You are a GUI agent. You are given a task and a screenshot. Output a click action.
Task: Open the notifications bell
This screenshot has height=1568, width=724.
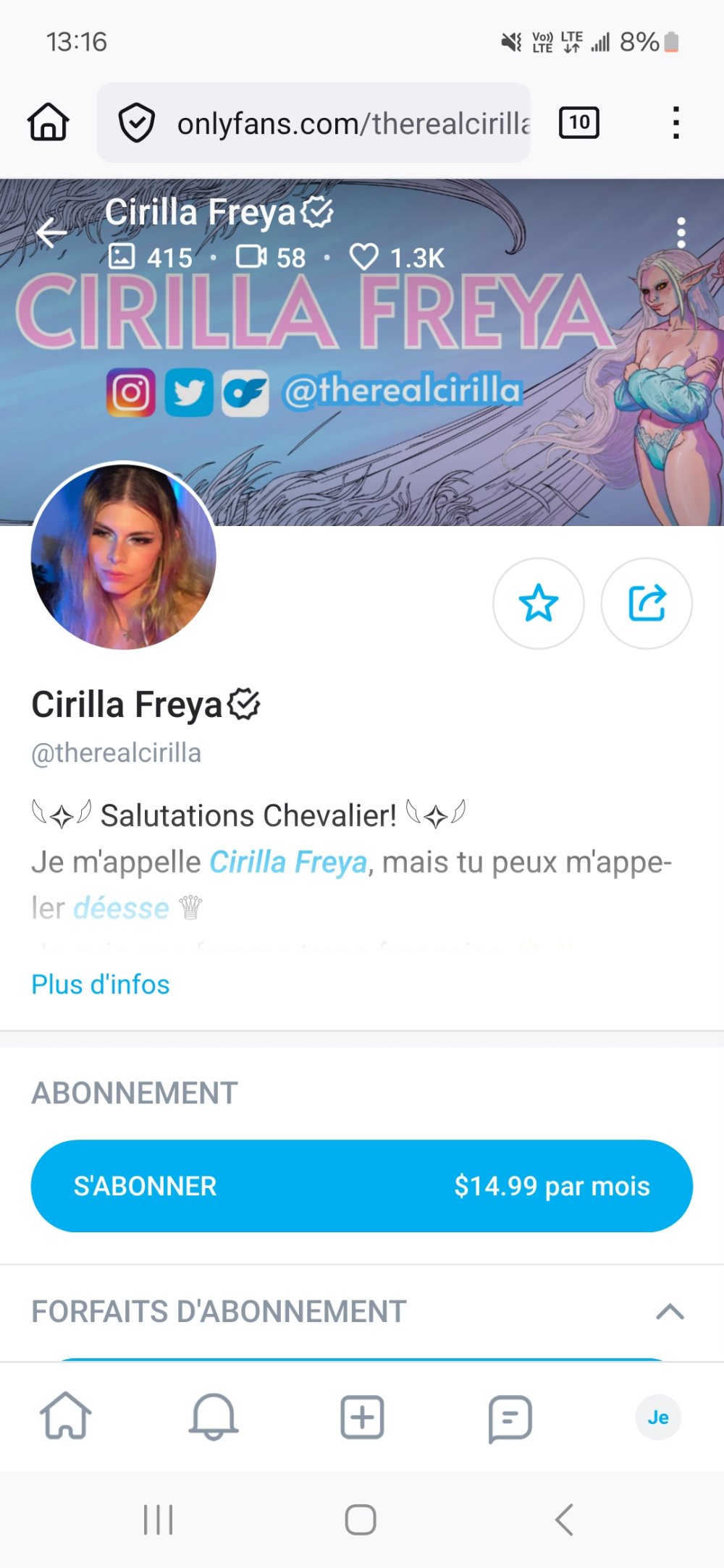[214, 1417]
